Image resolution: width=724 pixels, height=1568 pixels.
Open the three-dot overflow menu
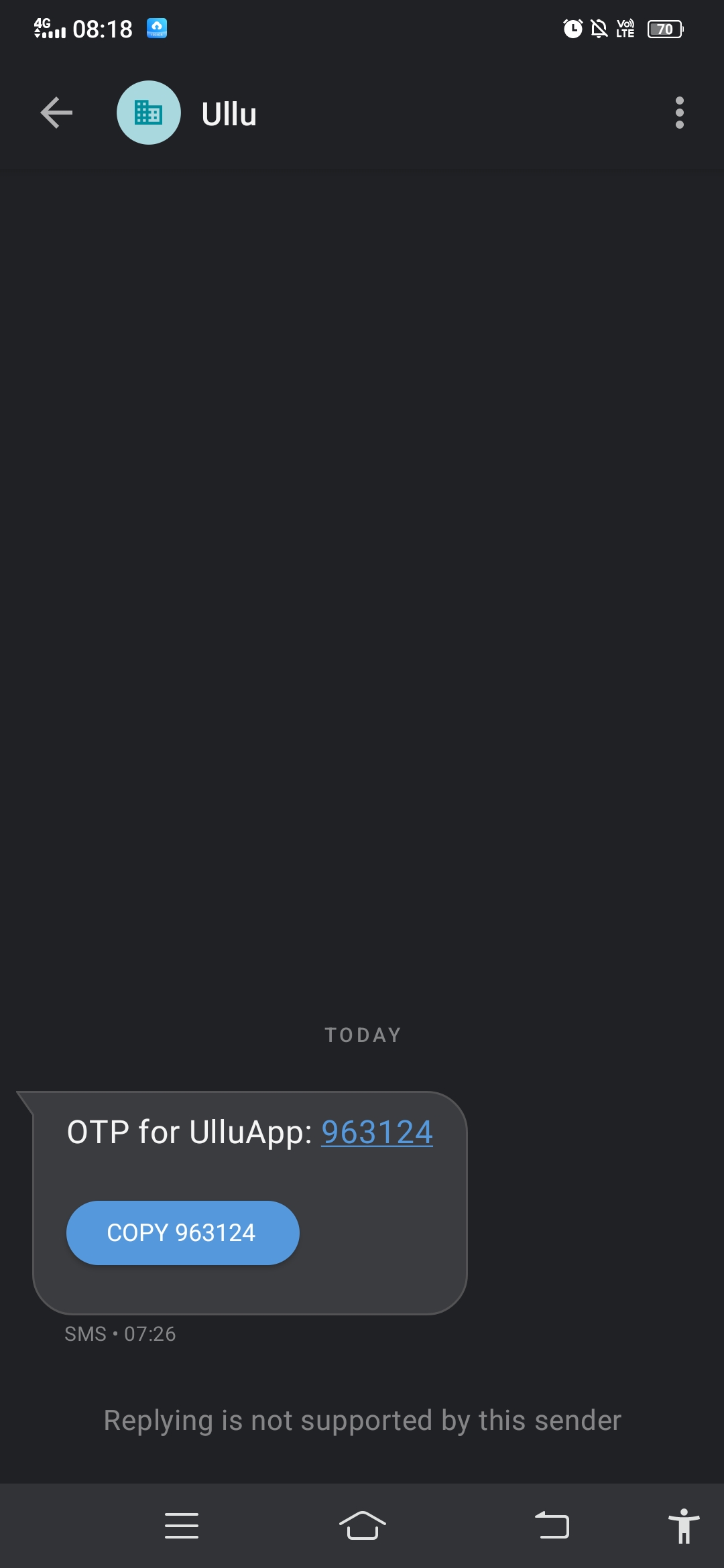point(679,113)
